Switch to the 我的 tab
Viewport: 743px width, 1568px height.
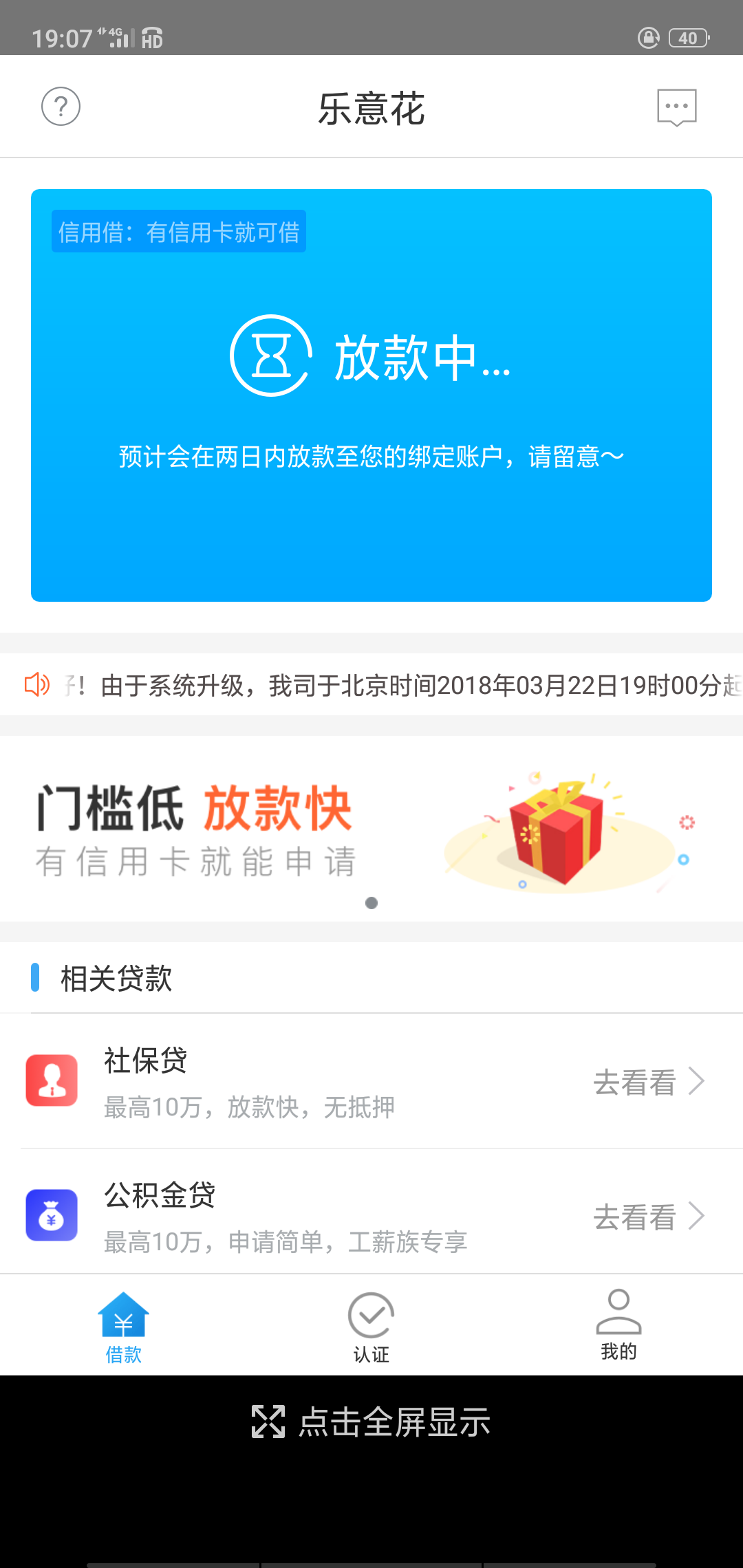point(618,1325)
